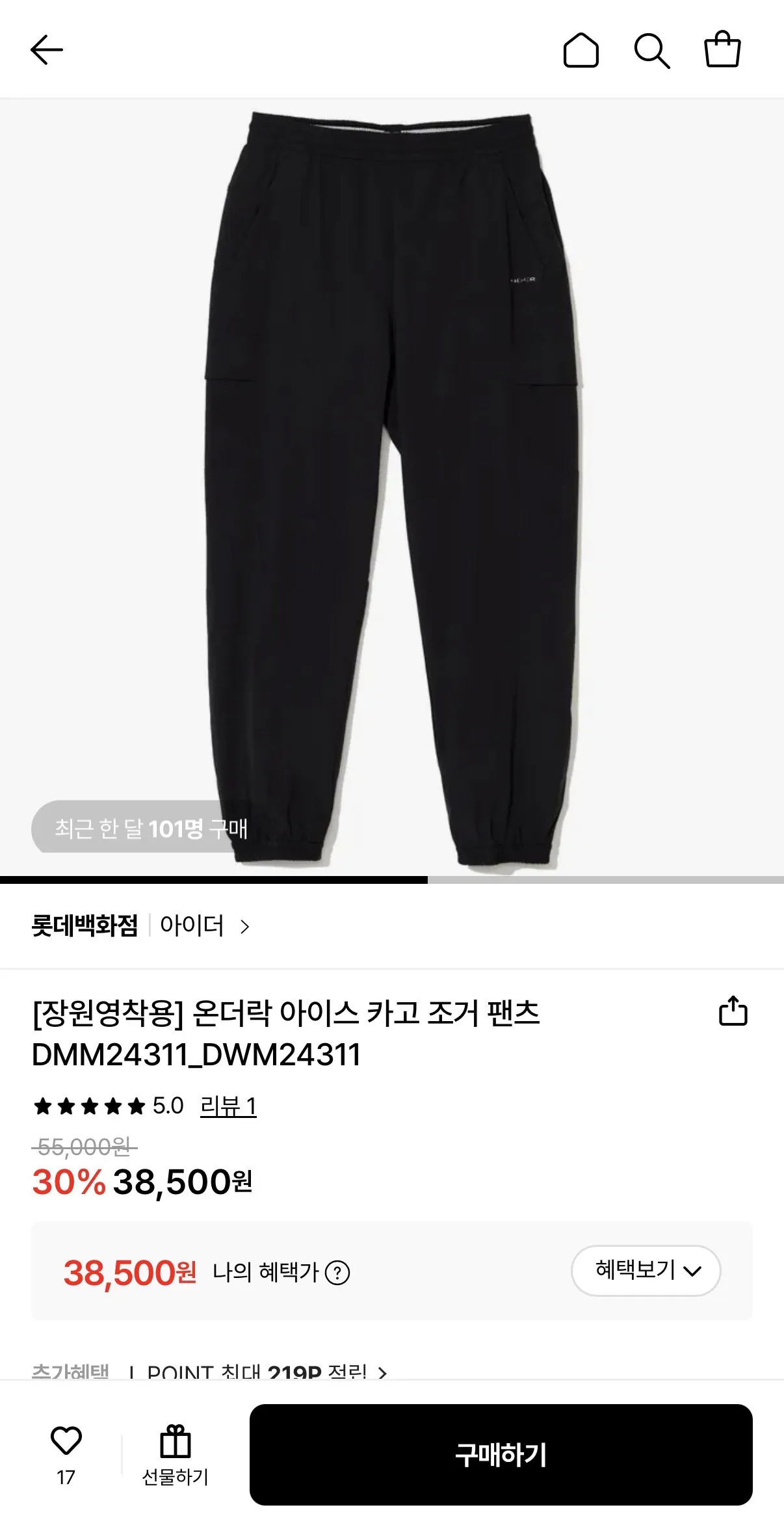Tap the 구매하기 buy button
The height and width of the screenshot is (1529, 784).
point(501,1455)
